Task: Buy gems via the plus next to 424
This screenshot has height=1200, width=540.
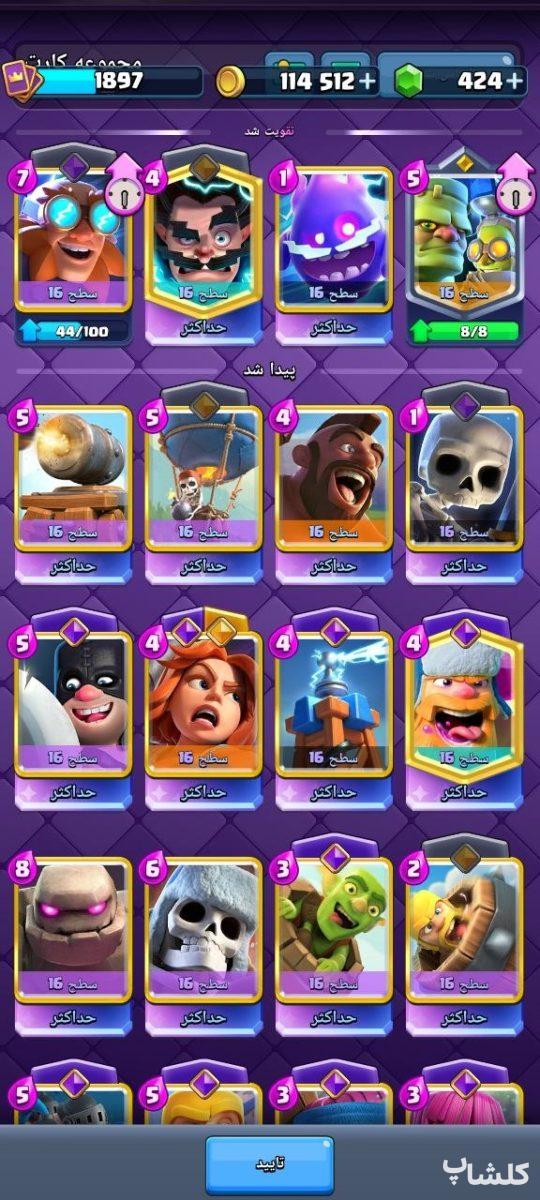Action: pyautogui.click(x=514, y=81)
